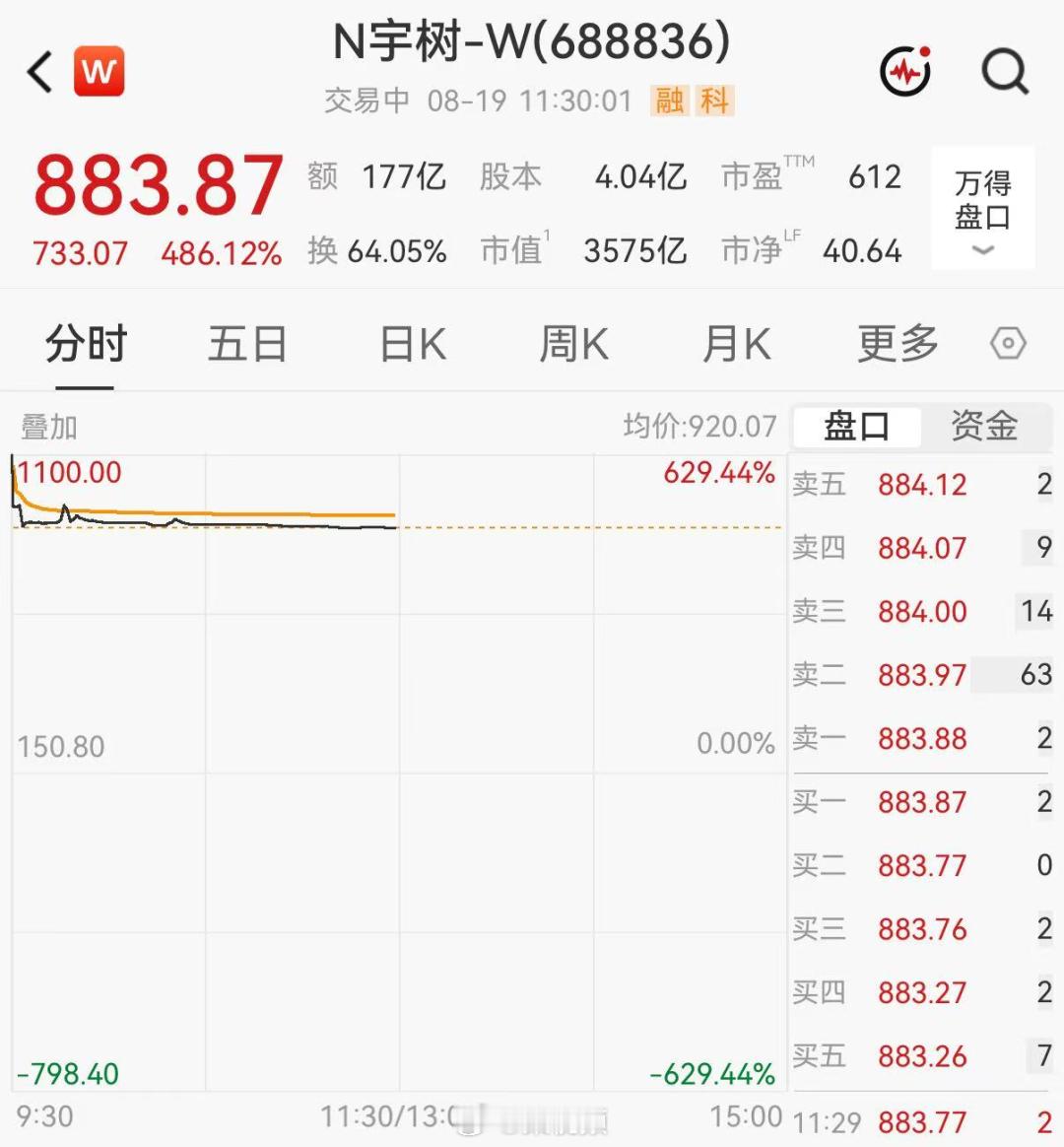
Task: Switch to the 周K chart tab
Action: click(x=574, y=344)
